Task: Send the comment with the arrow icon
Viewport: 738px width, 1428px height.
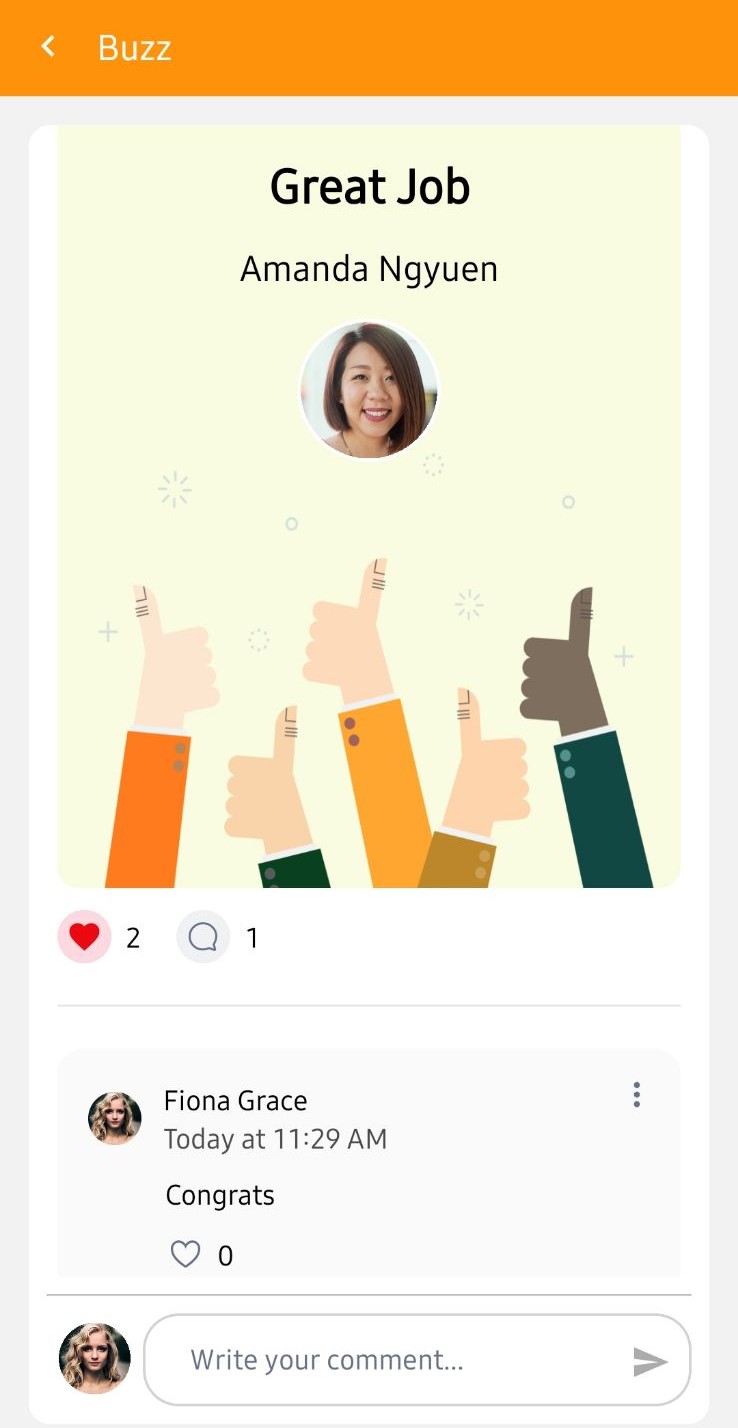Action: pos(650,1361)
